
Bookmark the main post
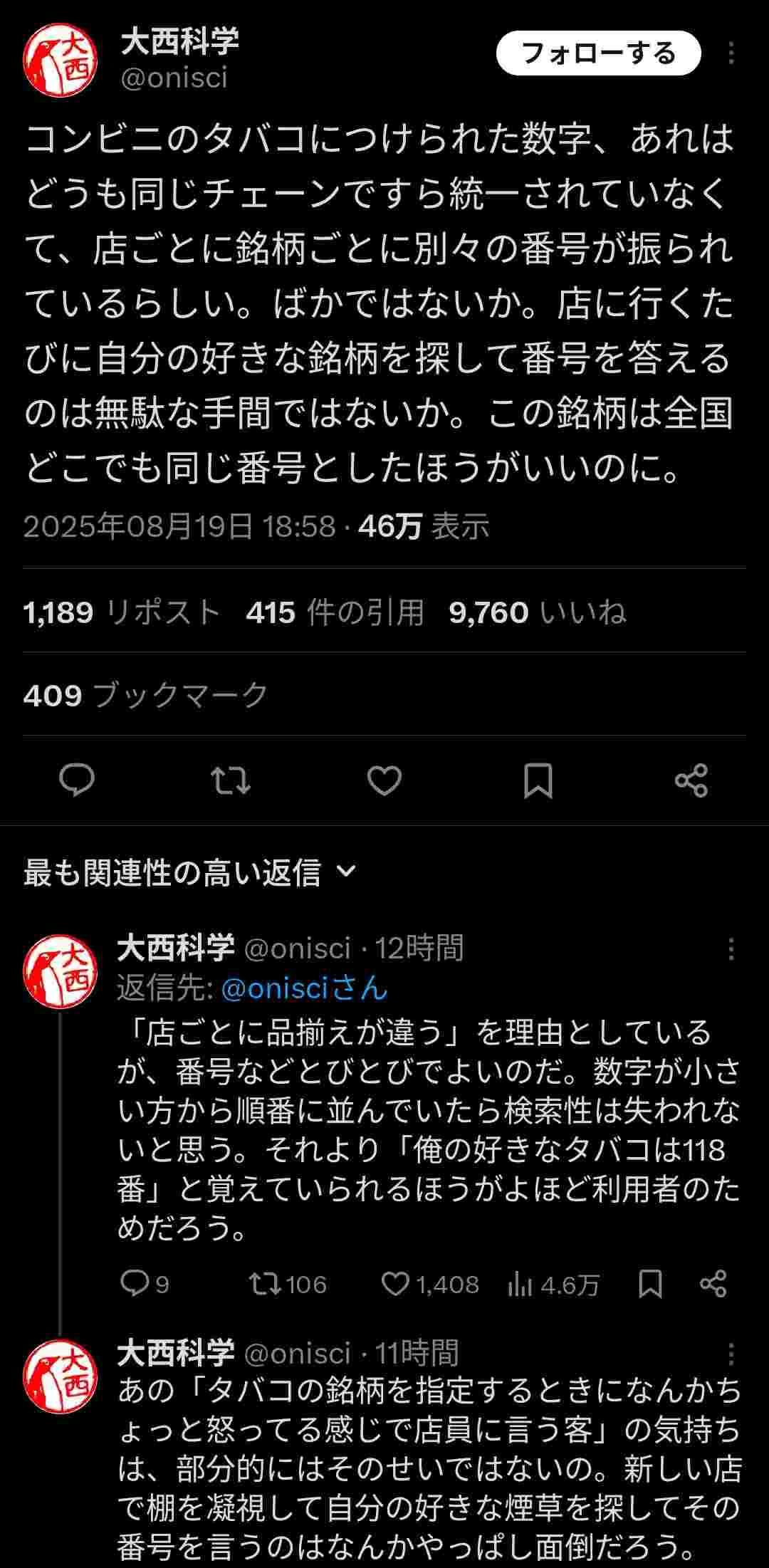point(538,780)
